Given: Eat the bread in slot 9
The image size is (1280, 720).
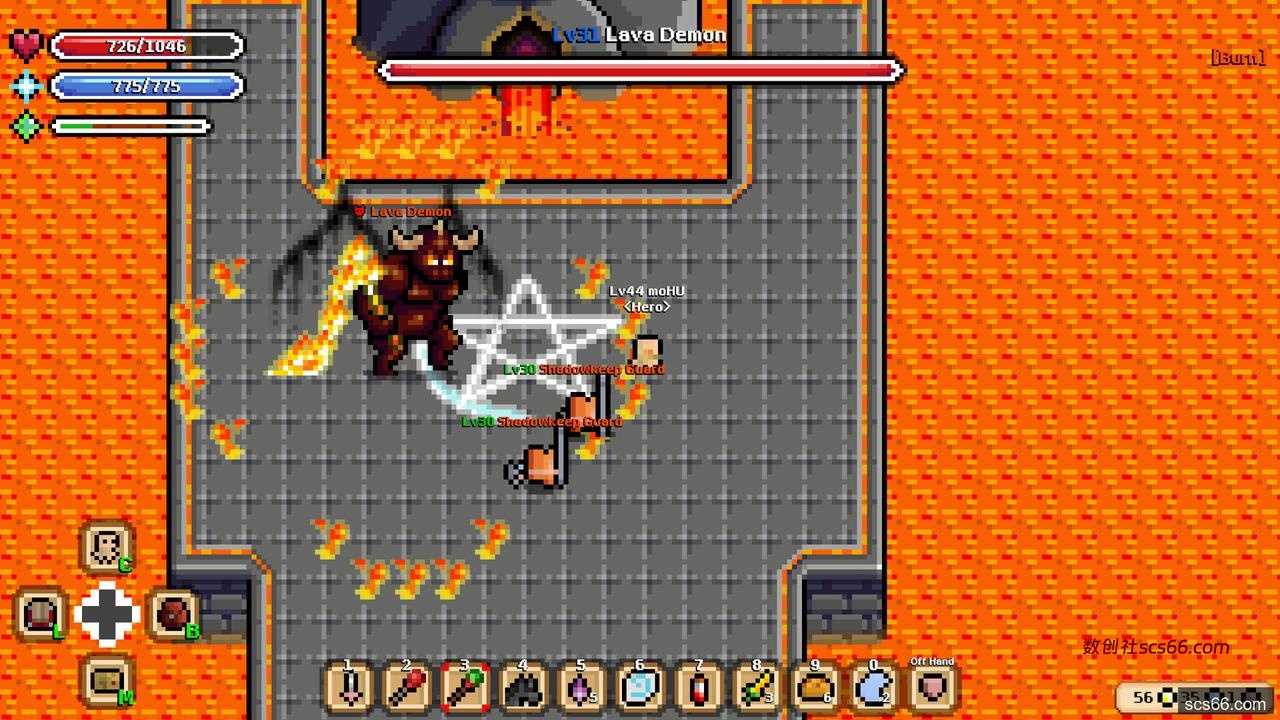Looking at the screenshot, I should pos(815,688).
